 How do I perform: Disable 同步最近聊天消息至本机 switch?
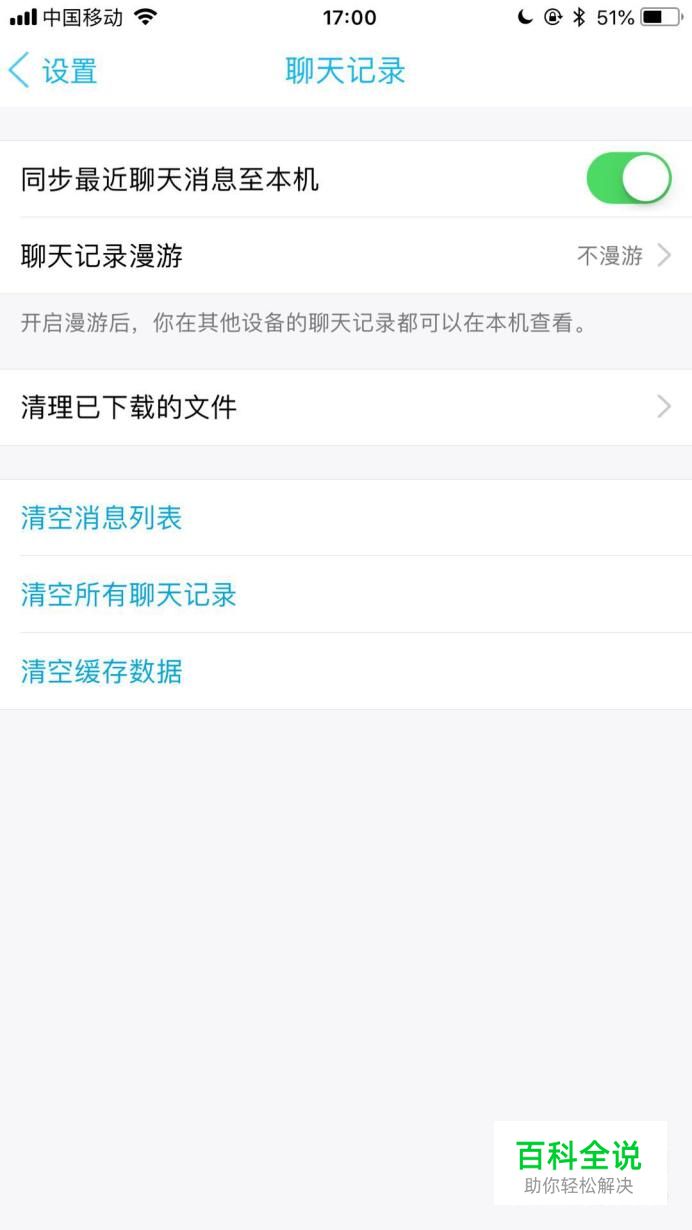click(628, 179)
